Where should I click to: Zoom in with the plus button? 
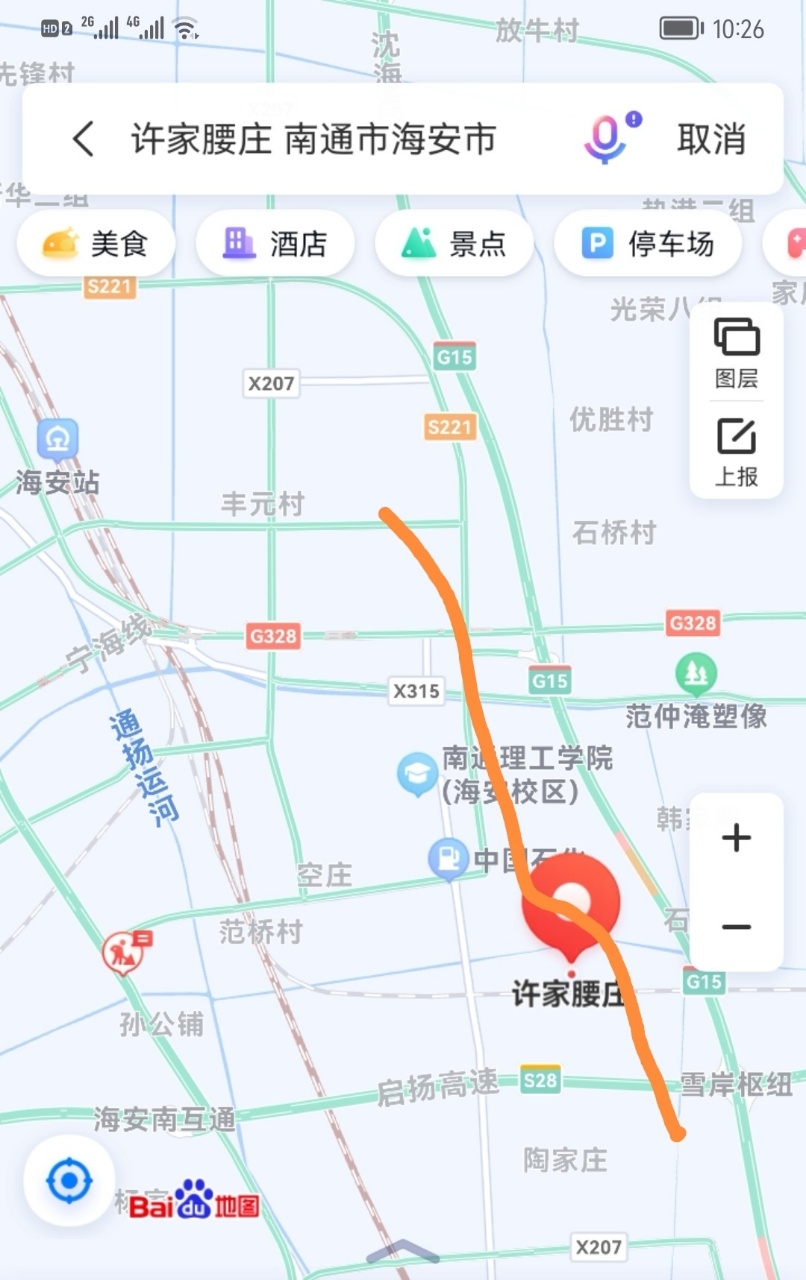click(736, 838)
